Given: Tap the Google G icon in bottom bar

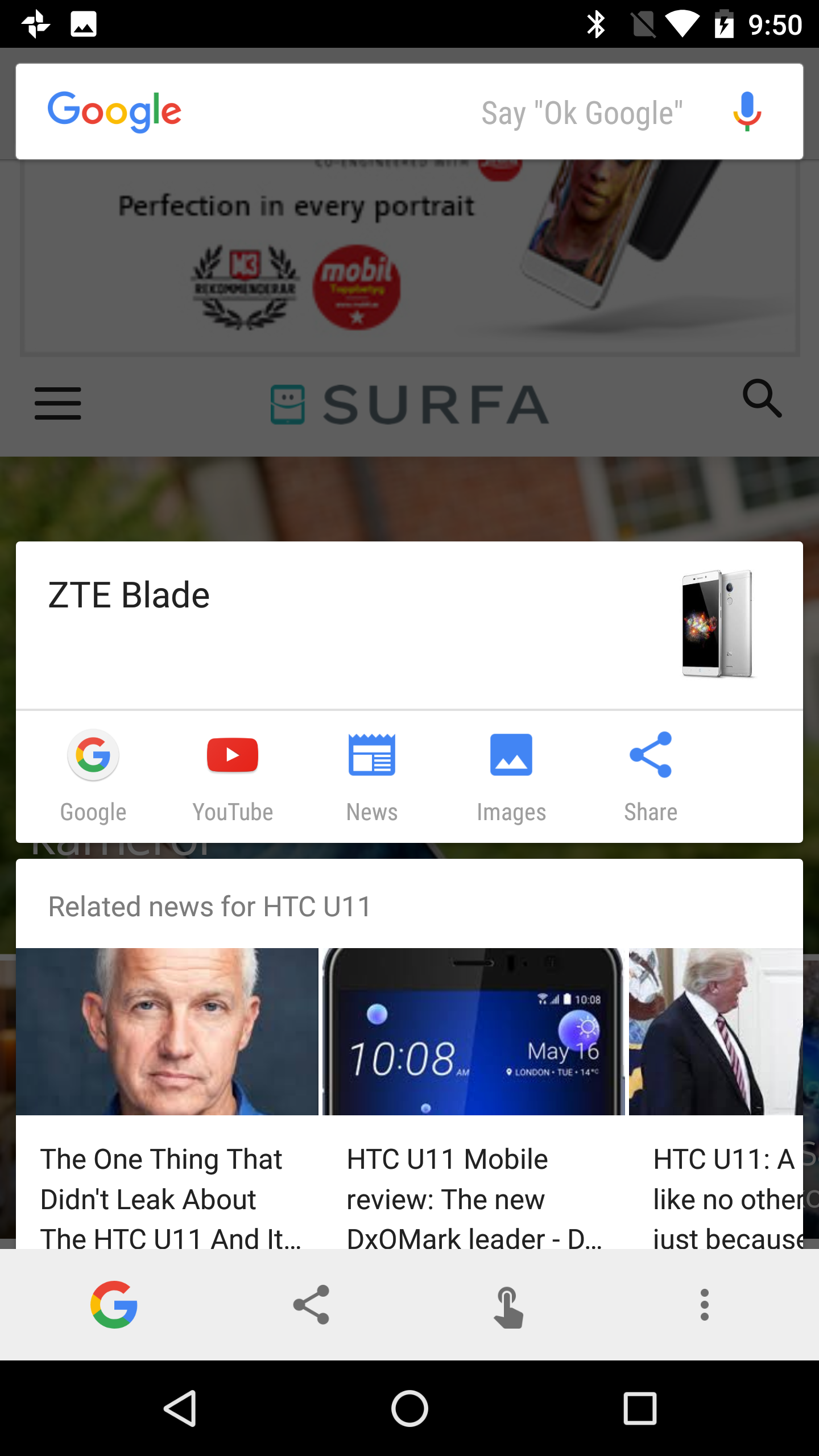Looking at the screenshot, I should pyautogui.click(x=114, y=1305).
